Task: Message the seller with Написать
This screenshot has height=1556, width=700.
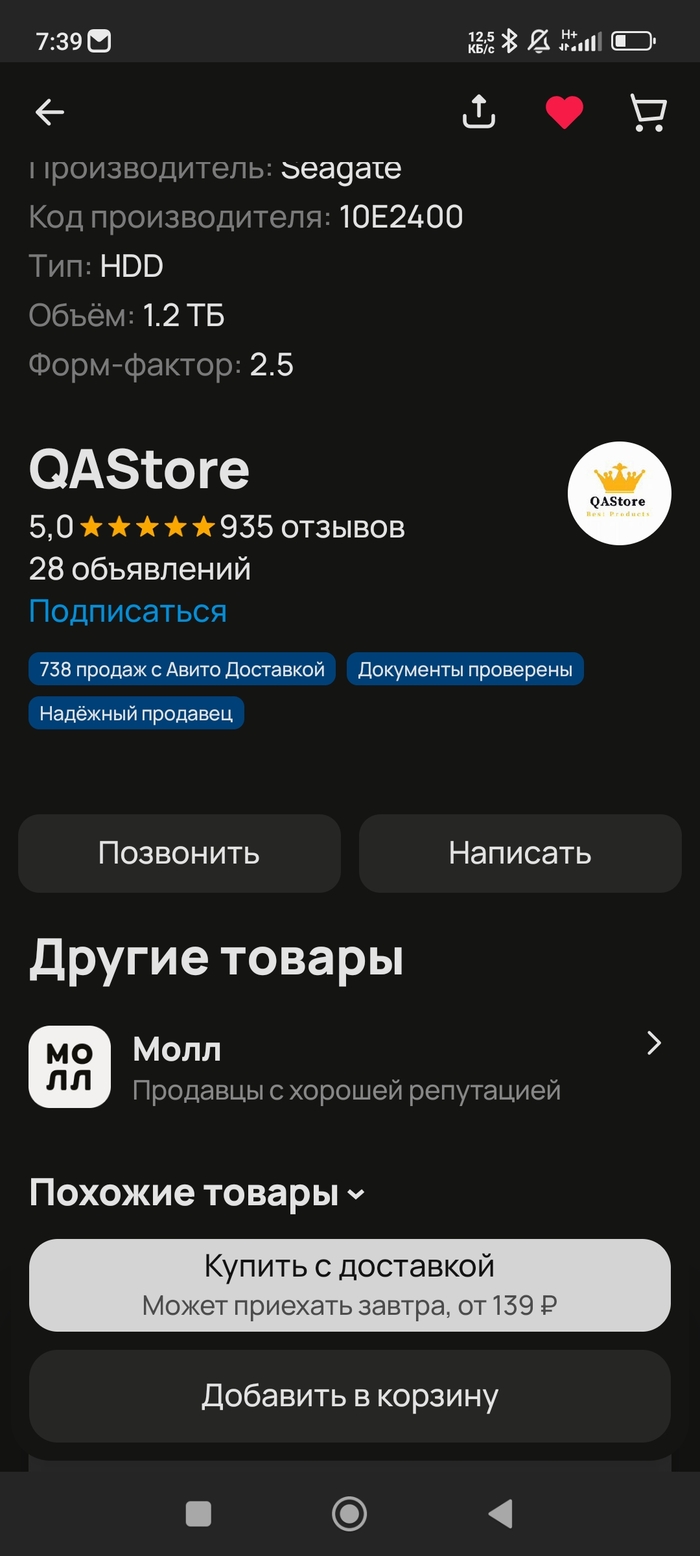Action: 520,853
